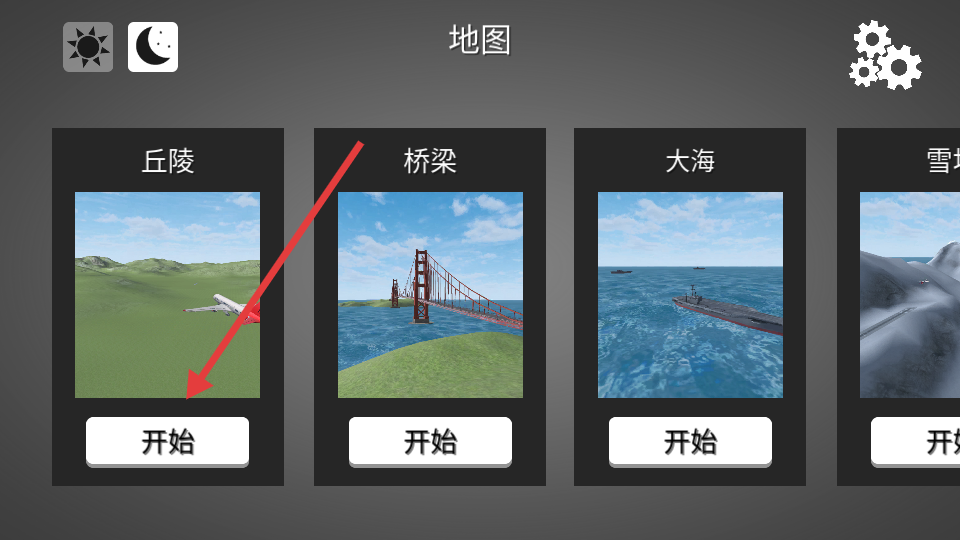The height and width of the screenshot is (540, 960).
Task: Start the 桥梁 bridge map
Action: pyautogui.click(x=430, y=441)
